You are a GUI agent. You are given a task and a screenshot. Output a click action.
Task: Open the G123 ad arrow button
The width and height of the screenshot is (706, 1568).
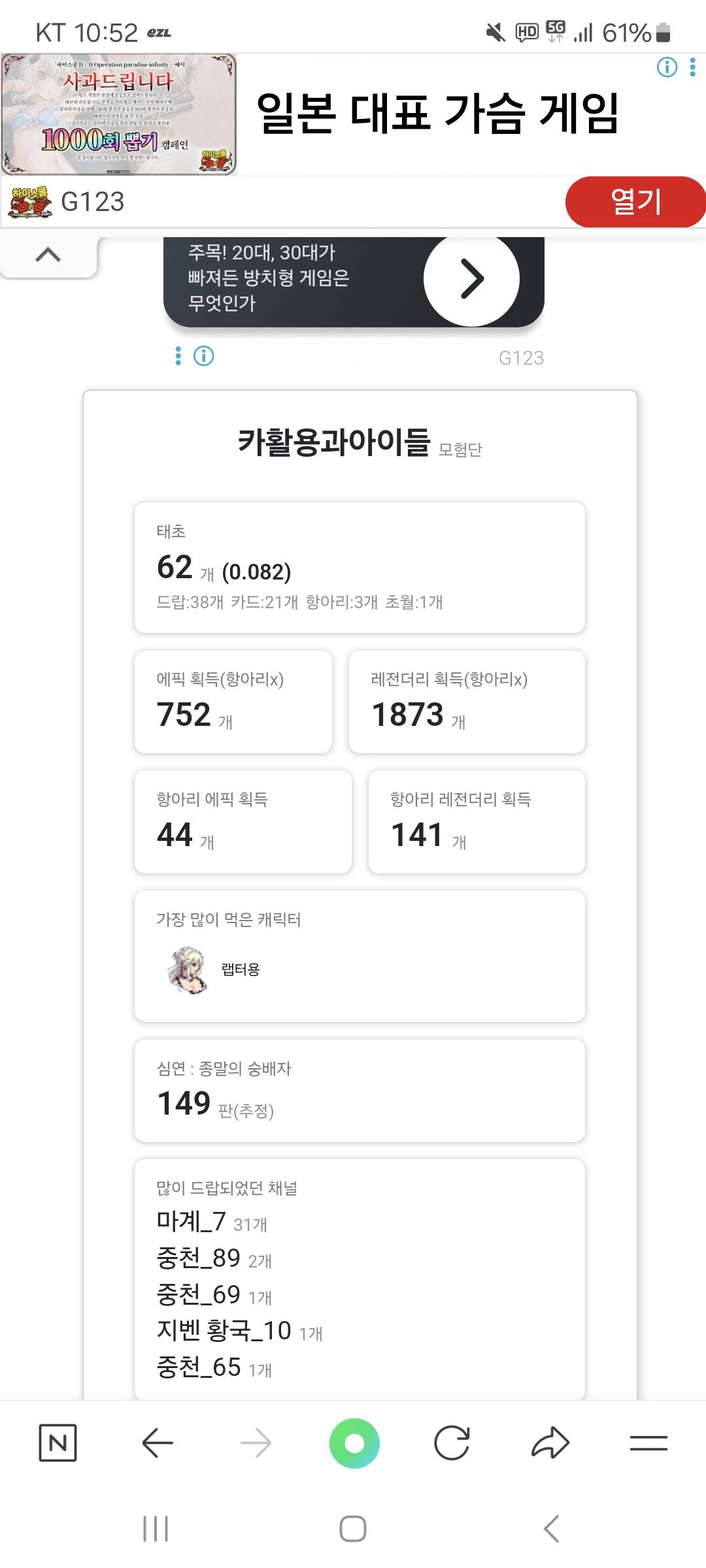[x=471, y=279]
